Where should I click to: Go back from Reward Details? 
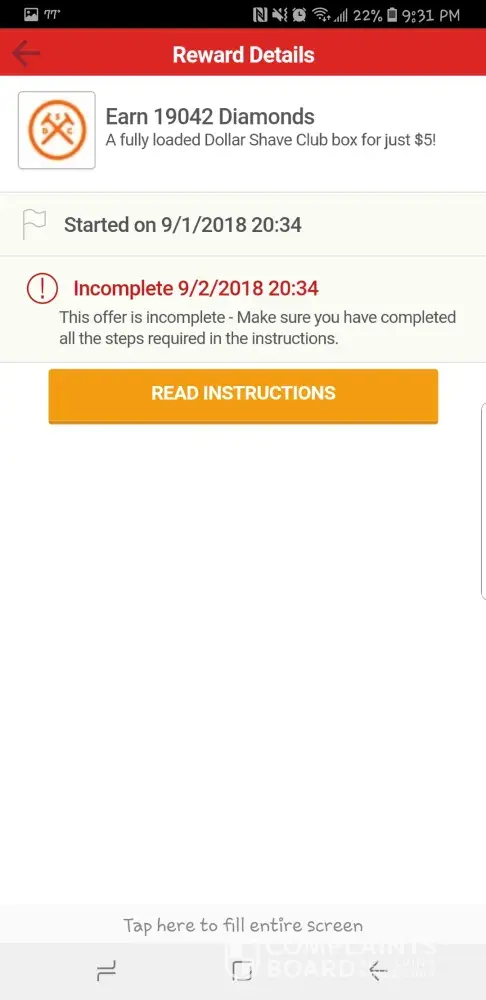[26, 54]
